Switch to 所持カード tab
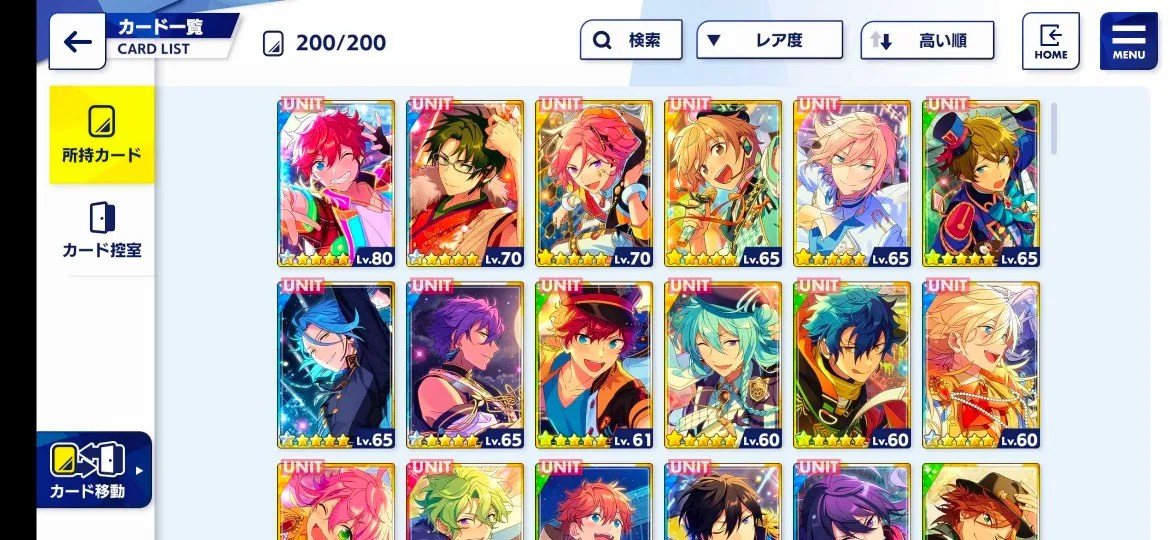 point(101,135)
